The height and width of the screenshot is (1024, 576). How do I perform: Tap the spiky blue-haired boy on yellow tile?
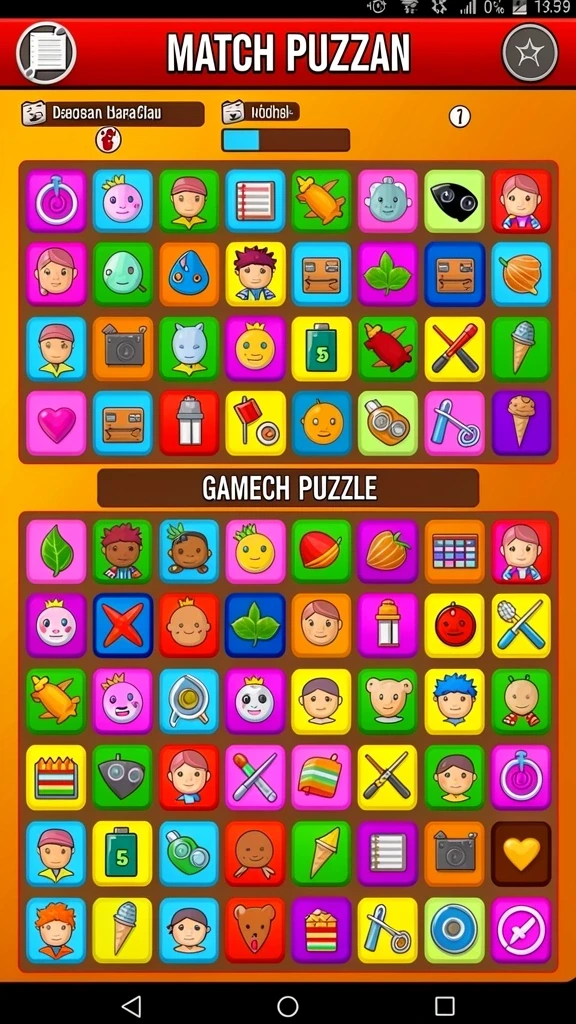point(455,701)
